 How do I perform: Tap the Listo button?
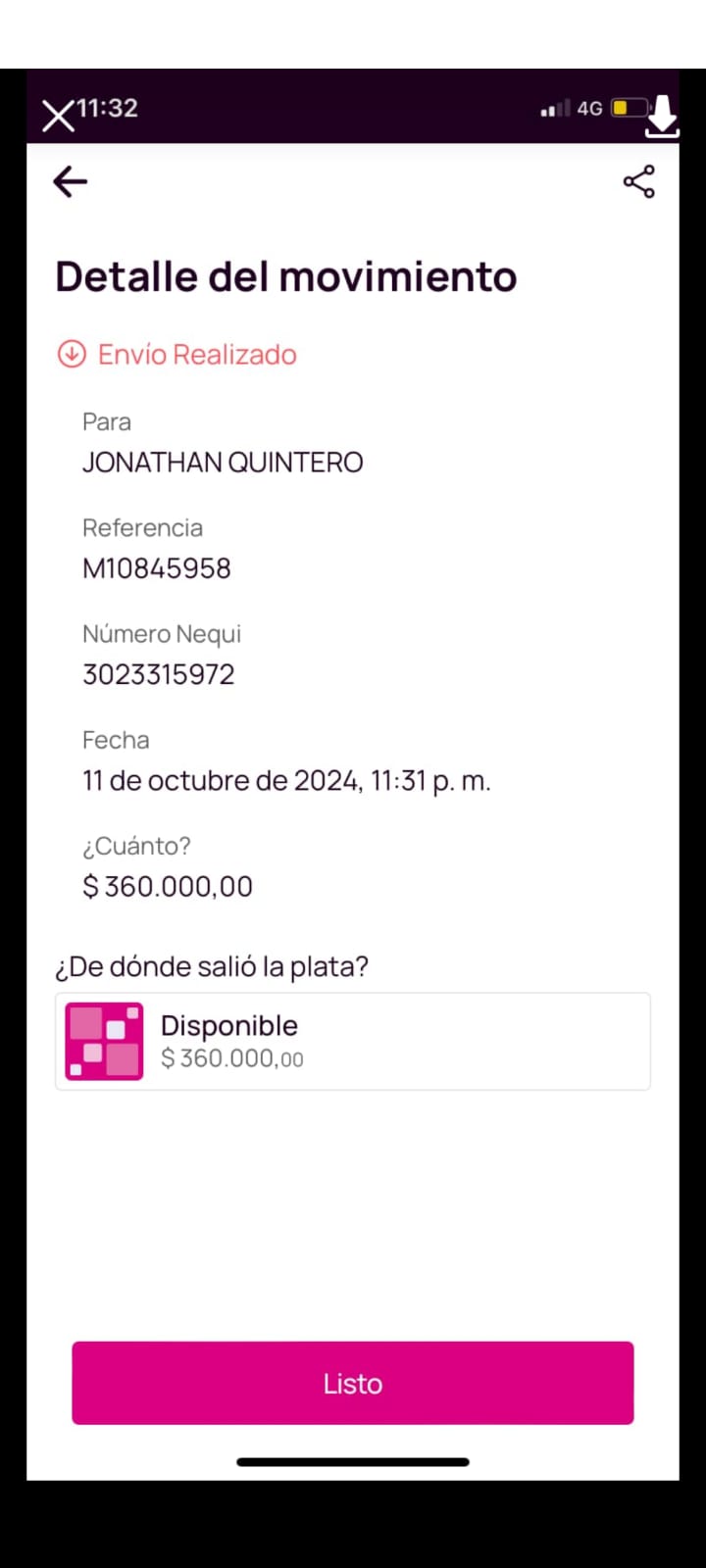tap(352, 1383)
